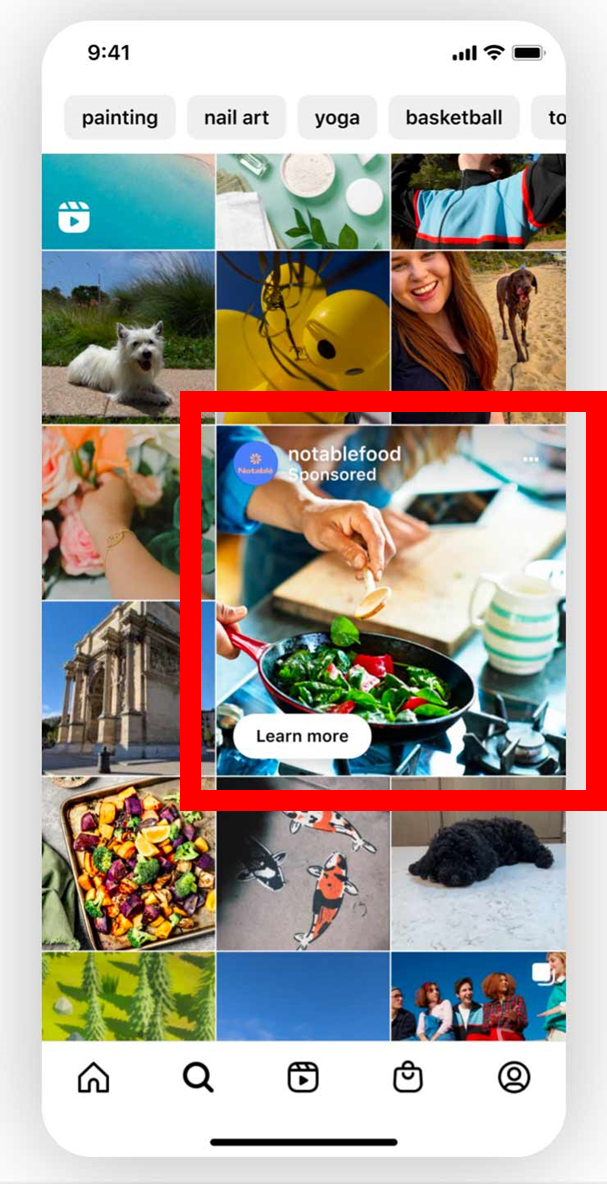Switch to the Profile tab
The width and height of the screenshot is (607, 1184).
514,1077
